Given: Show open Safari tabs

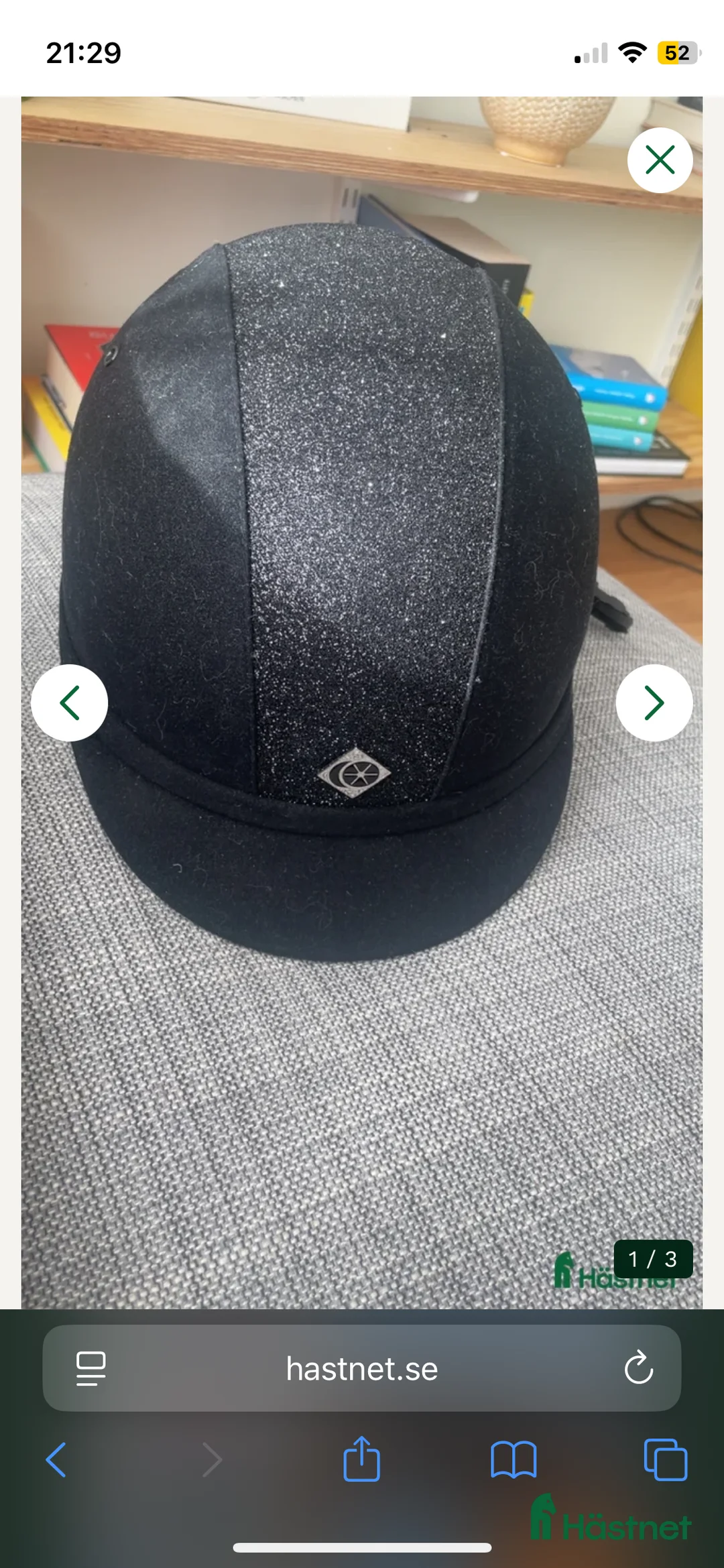Looking at the screenshot, I should pyautogui.click(x=665, y=1459).
